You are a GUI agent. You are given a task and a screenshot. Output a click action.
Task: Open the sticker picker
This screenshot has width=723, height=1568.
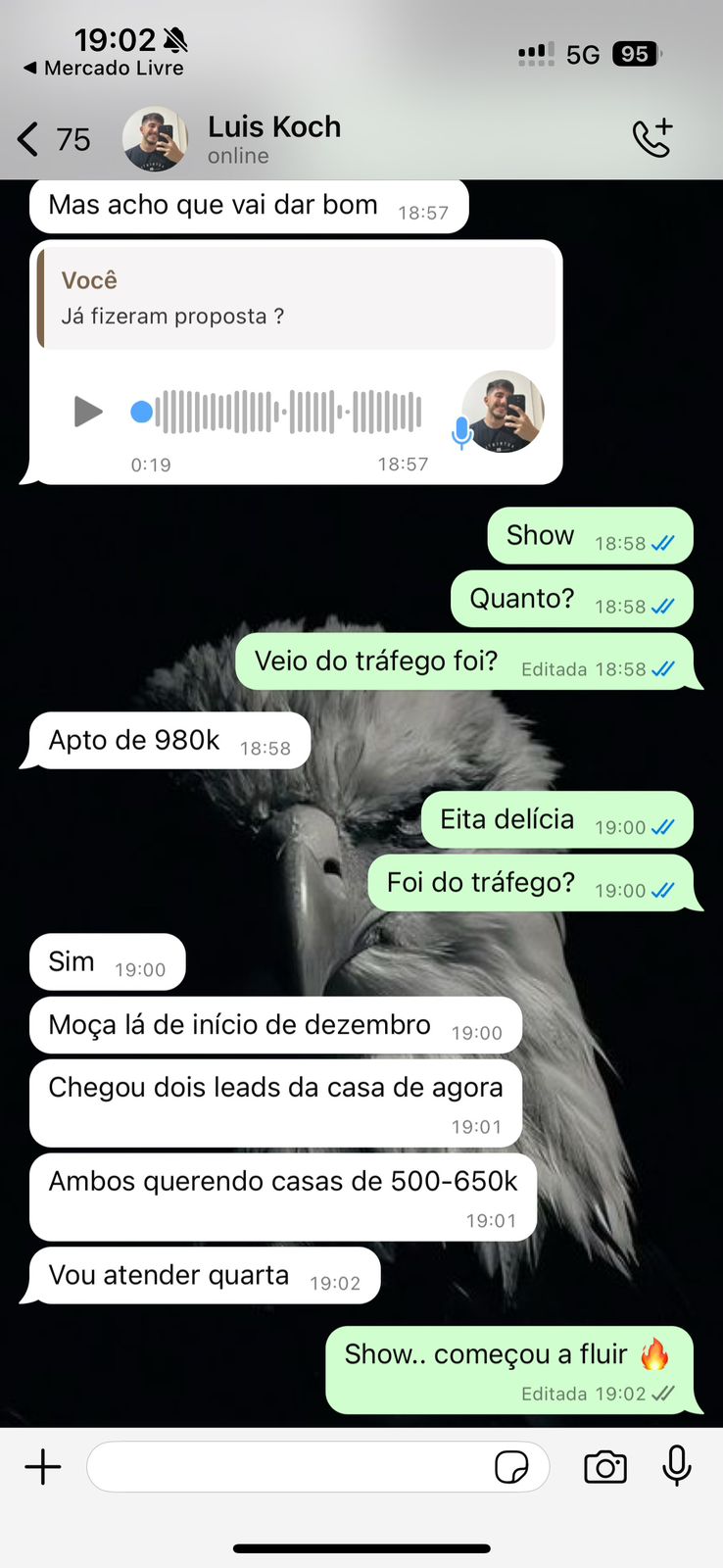point(511,1467)
